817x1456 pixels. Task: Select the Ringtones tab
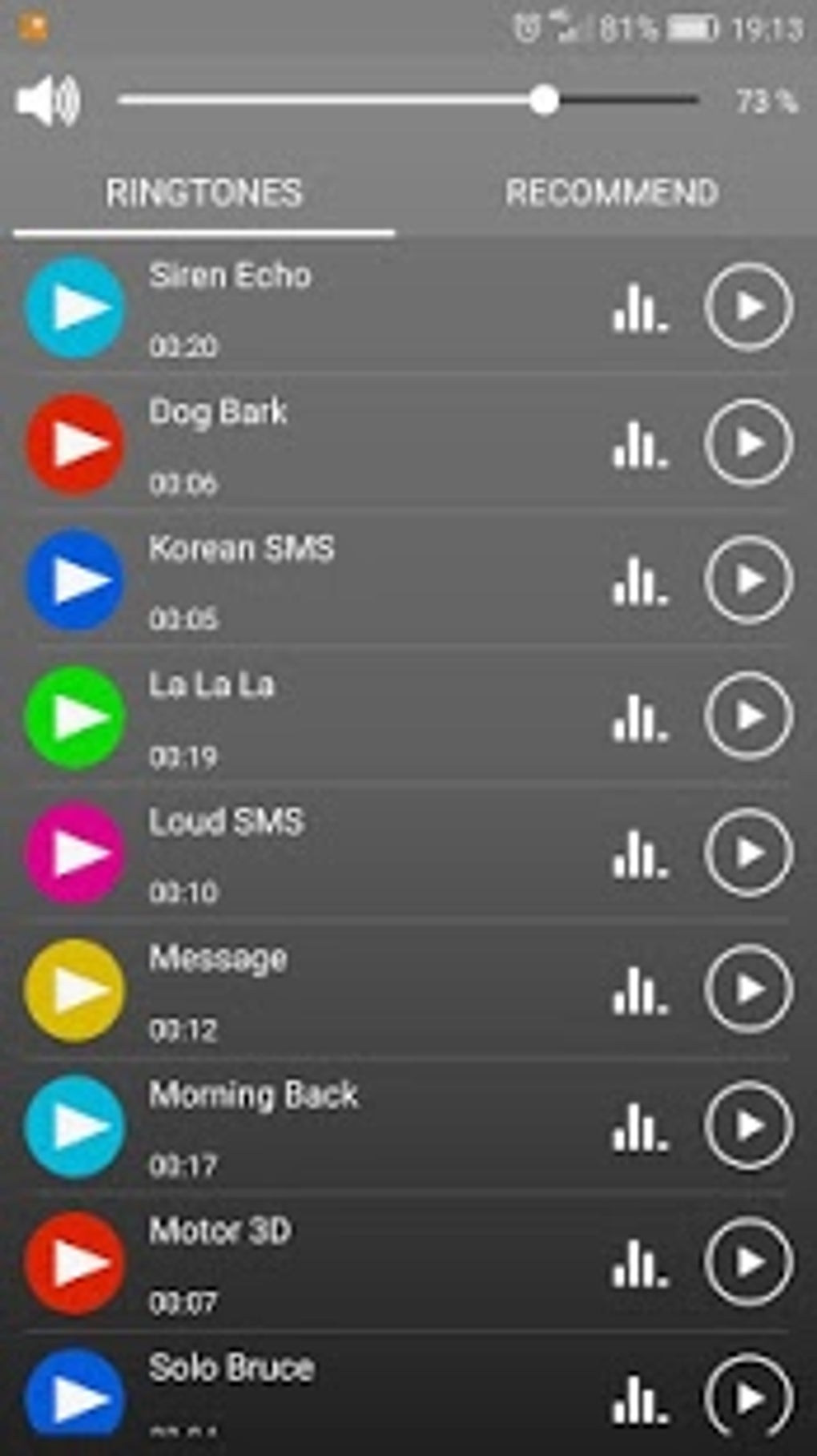click(204, 193)
